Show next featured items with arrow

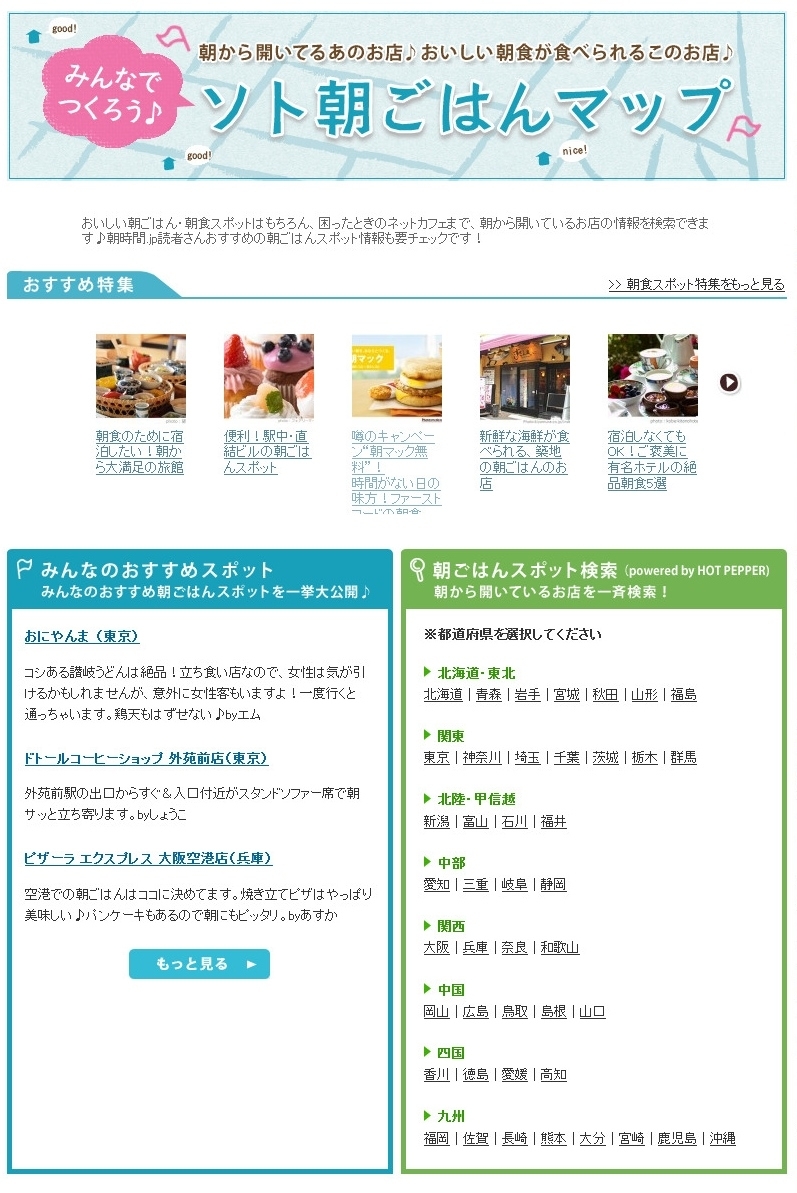coord(730,382)
